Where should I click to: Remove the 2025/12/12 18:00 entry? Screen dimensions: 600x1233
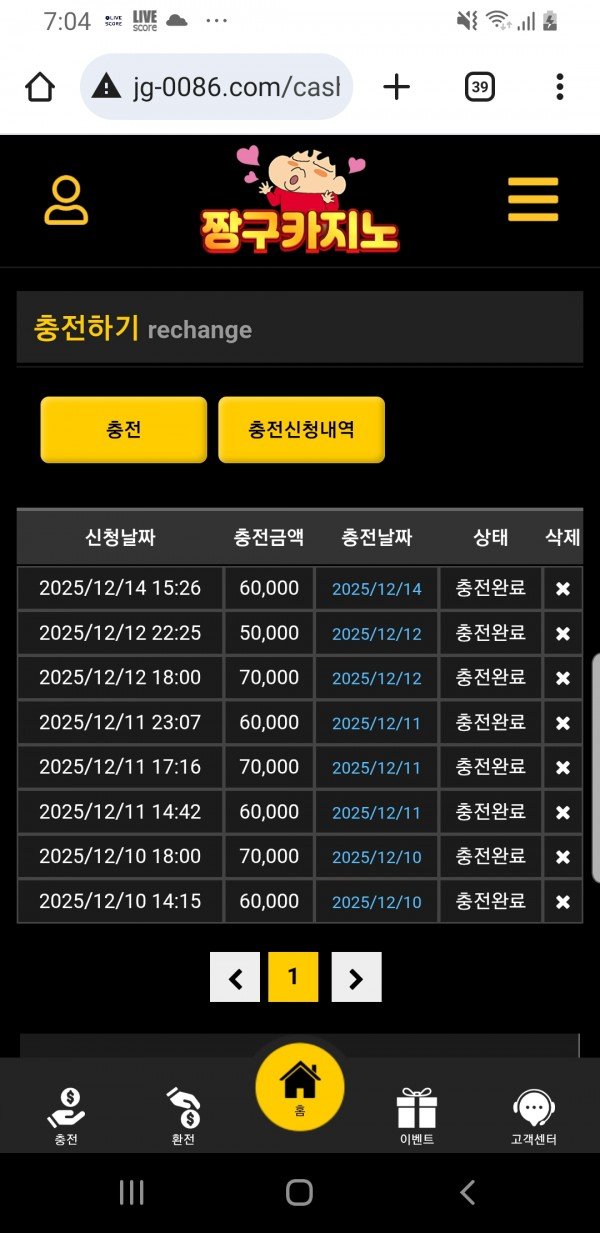click(563, 678)
